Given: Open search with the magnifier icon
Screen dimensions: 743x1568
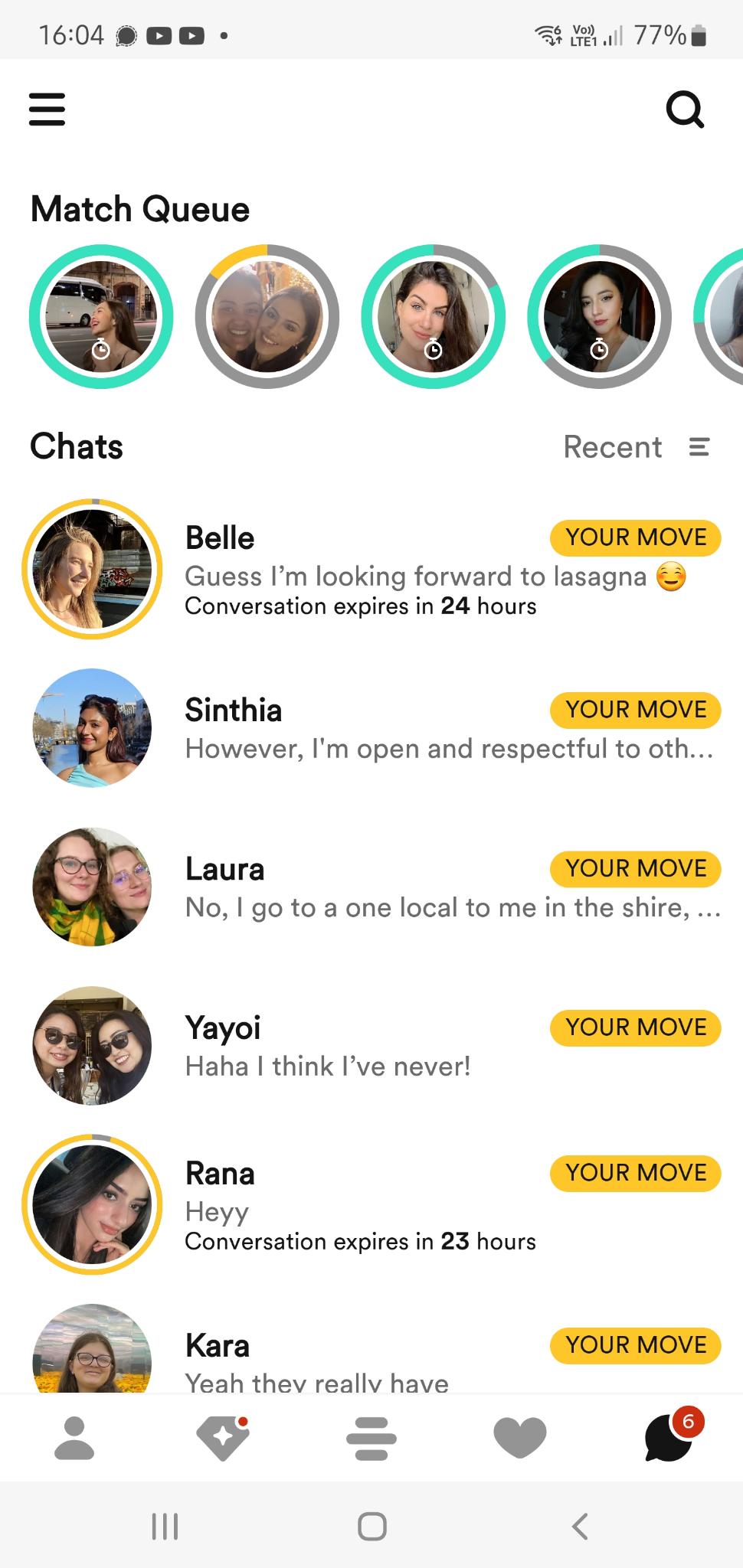Looking at the screenshot, I should click(x=684, y=109).
